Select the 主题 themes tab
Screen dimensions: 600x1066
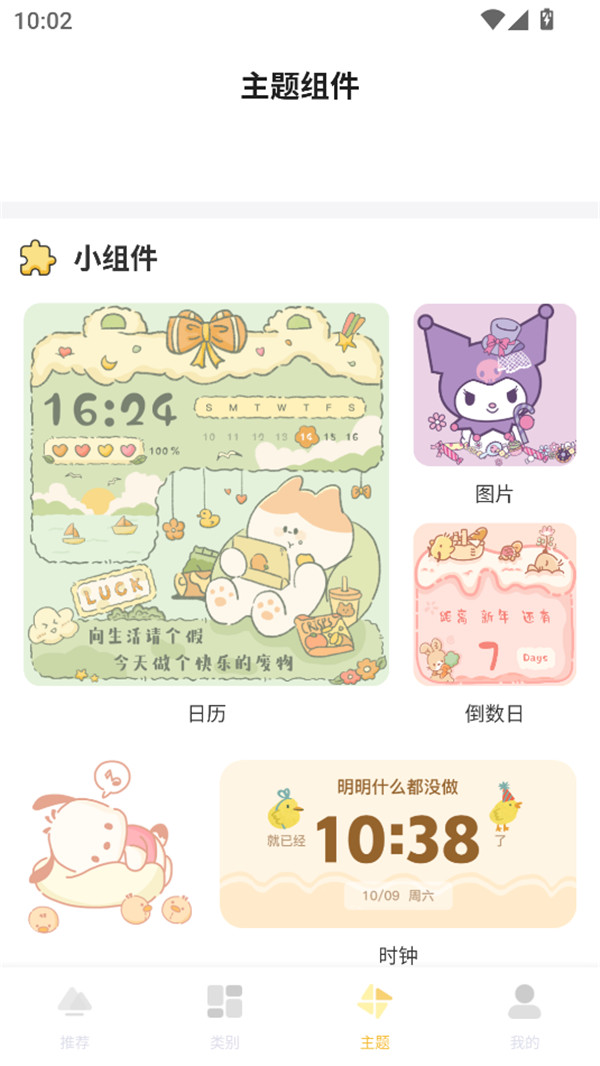click(375, 1016)
